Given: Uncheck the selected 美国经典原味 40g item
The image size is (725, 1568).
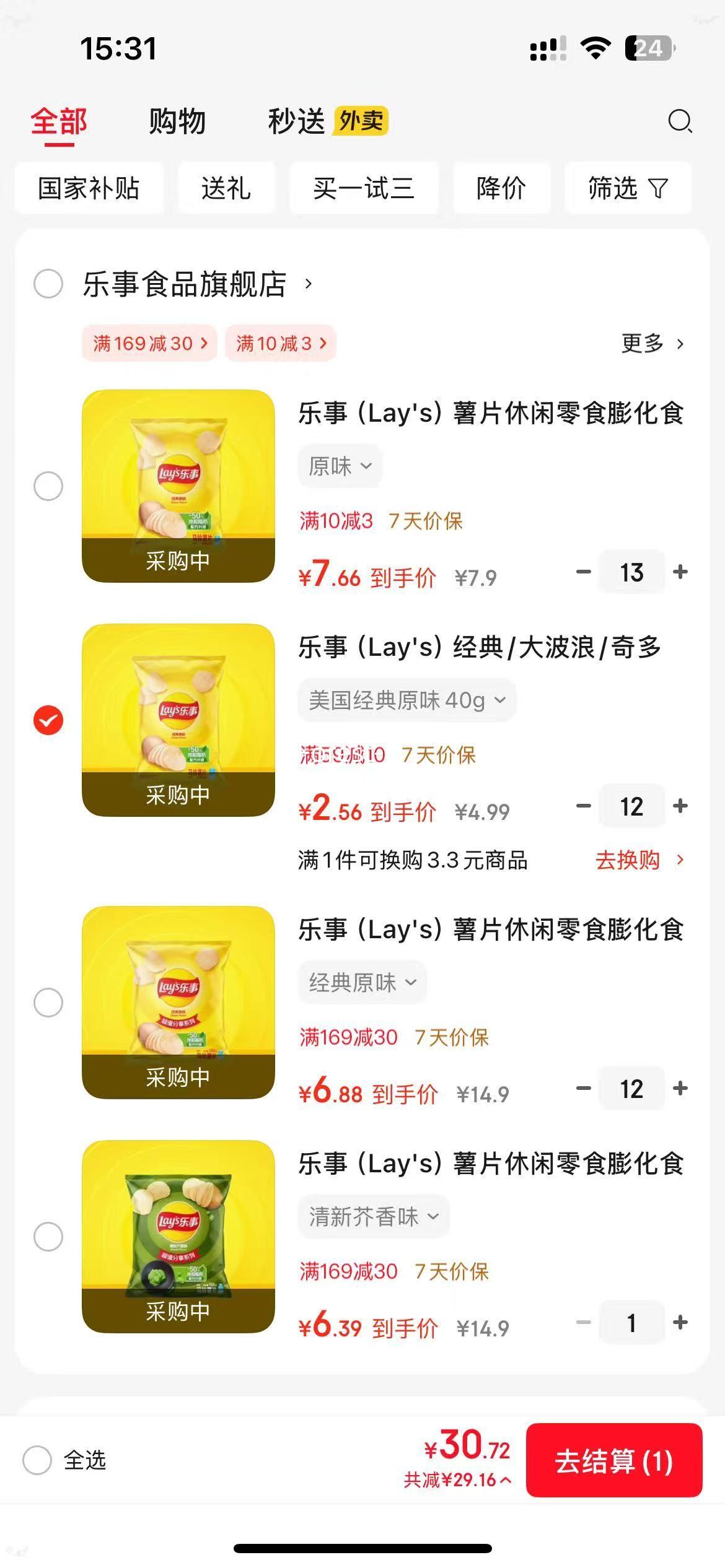Looking at the screenshot, I should pyautogui.click(x=48, y=720).
